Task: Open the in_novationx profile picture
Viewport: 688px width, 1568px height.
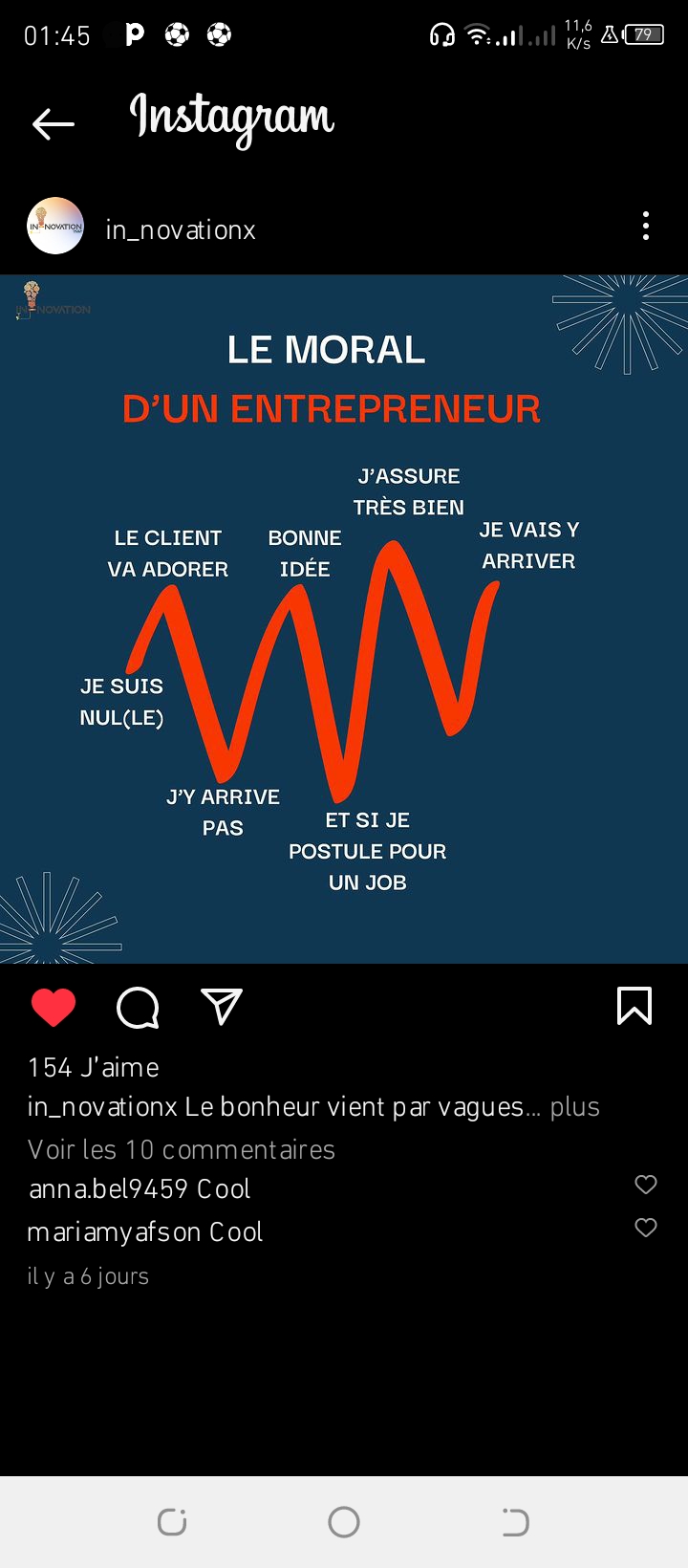Action: tap(55, 227)
